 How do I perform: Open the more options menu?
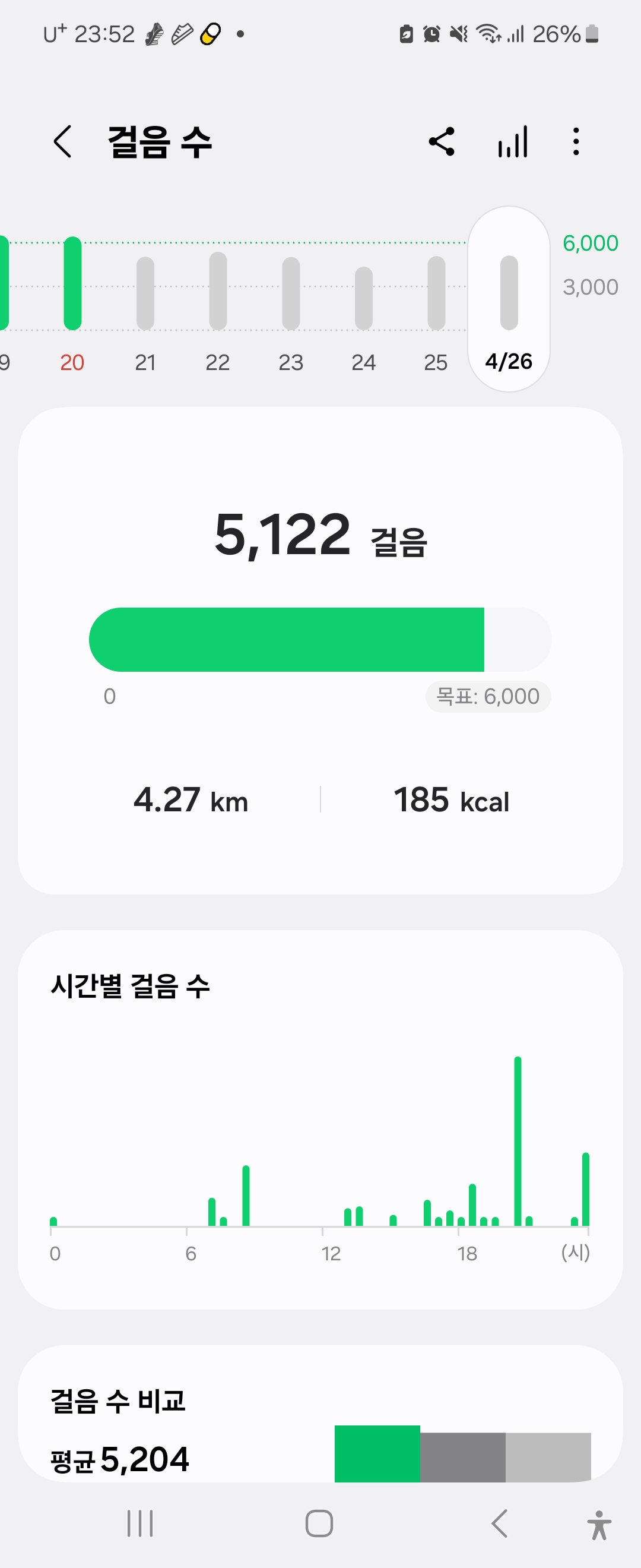coord(575,142)
